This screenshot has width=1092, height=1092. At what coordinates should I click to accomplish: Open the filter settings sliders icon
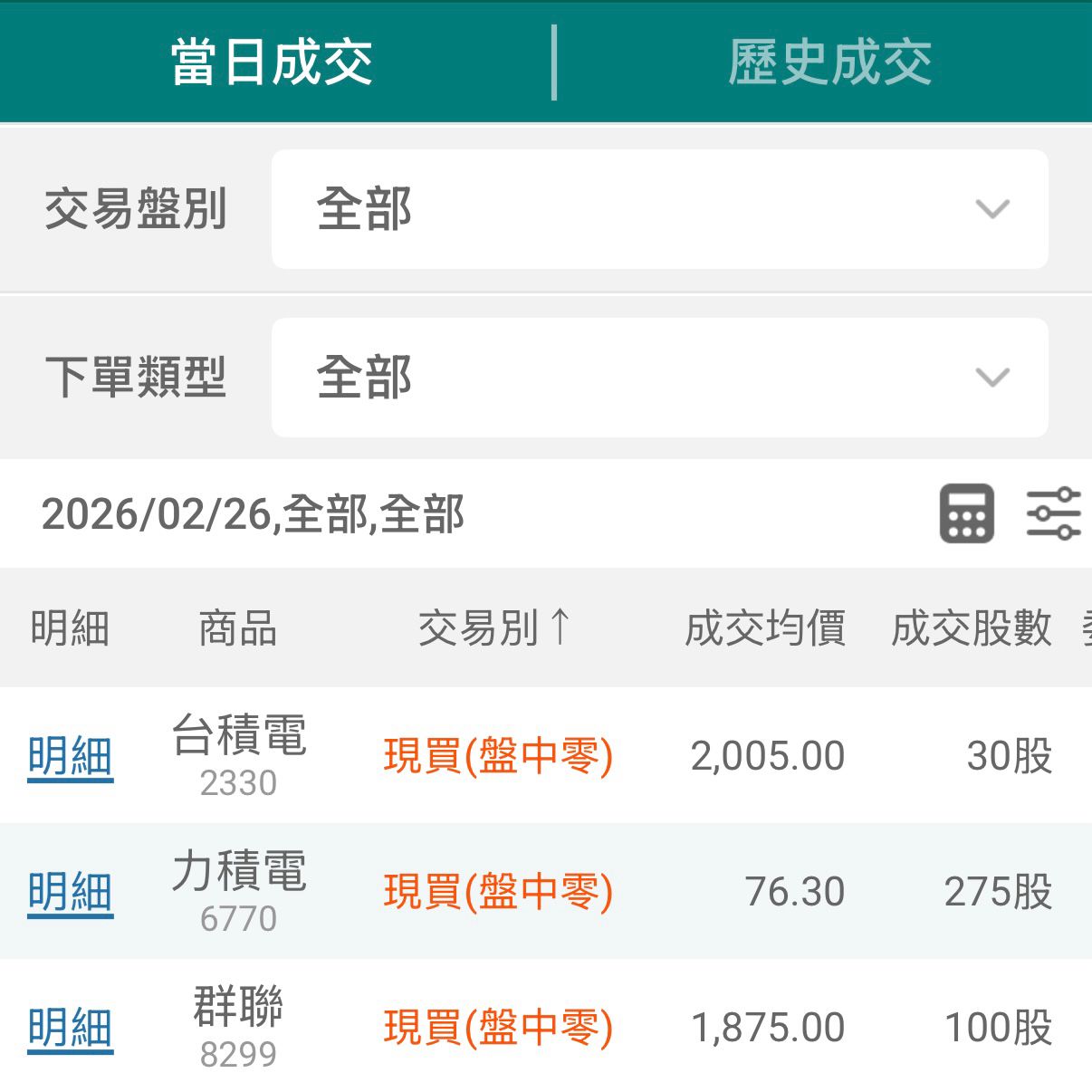coord(1053,513)
